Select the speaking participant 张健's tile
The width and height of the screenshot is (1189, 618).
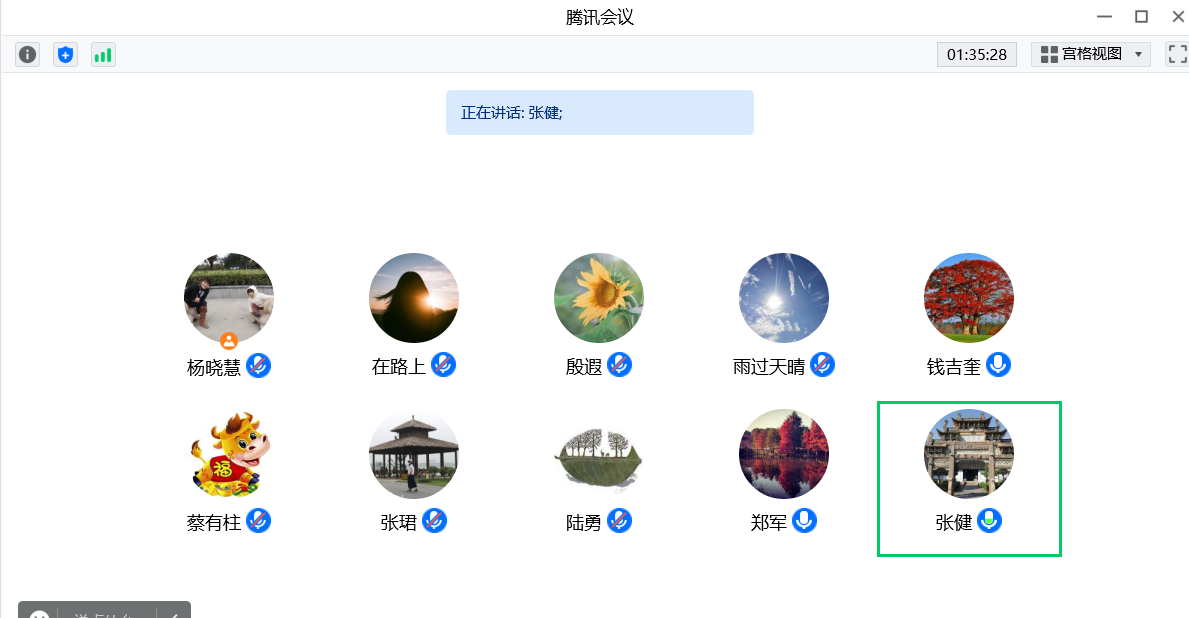pos(968,478)
